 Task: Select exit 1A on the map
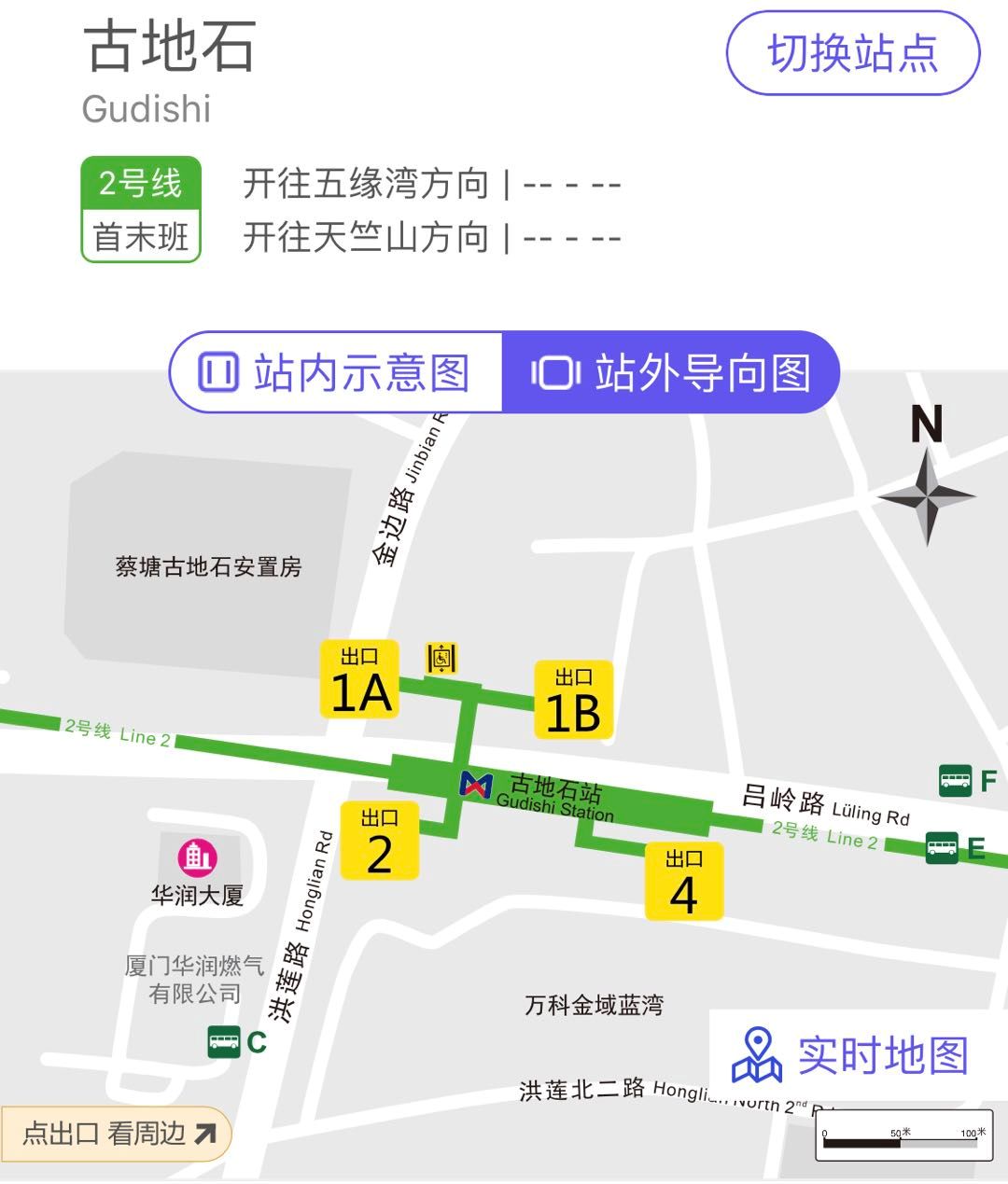(360, 680)
